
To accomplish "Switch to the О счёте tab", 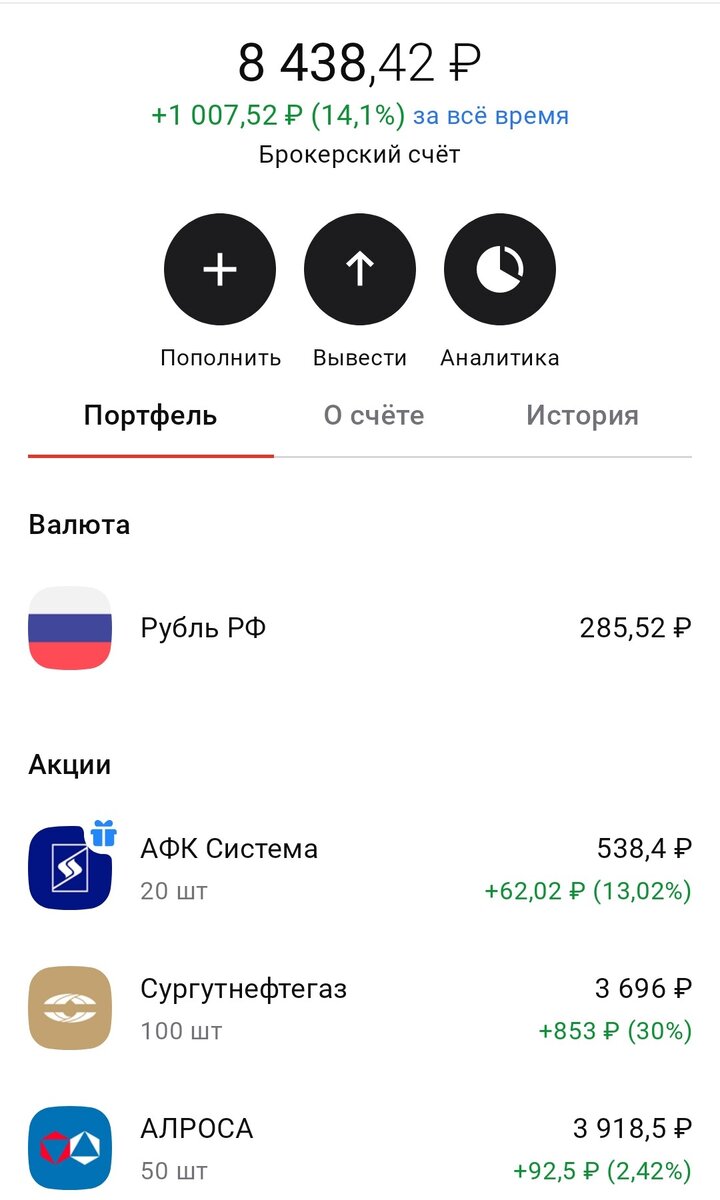I will point(374,416).
